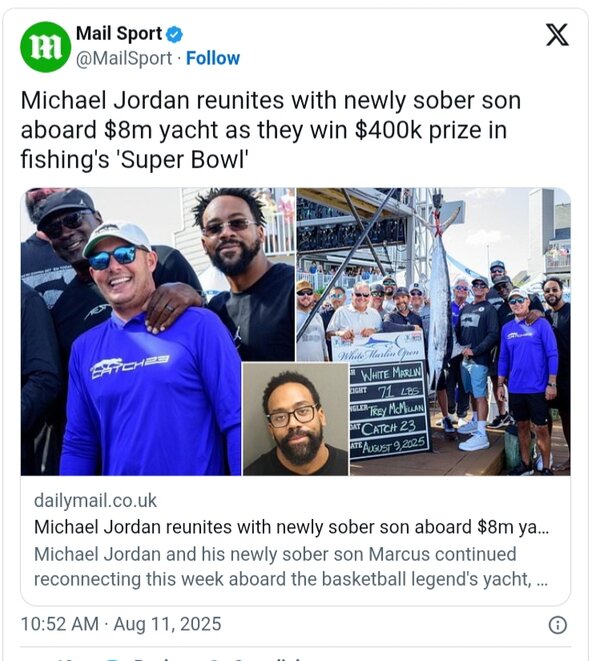Follow the Mail Sport account
Screen dimensions: 600x661
(x=212, y=58)
